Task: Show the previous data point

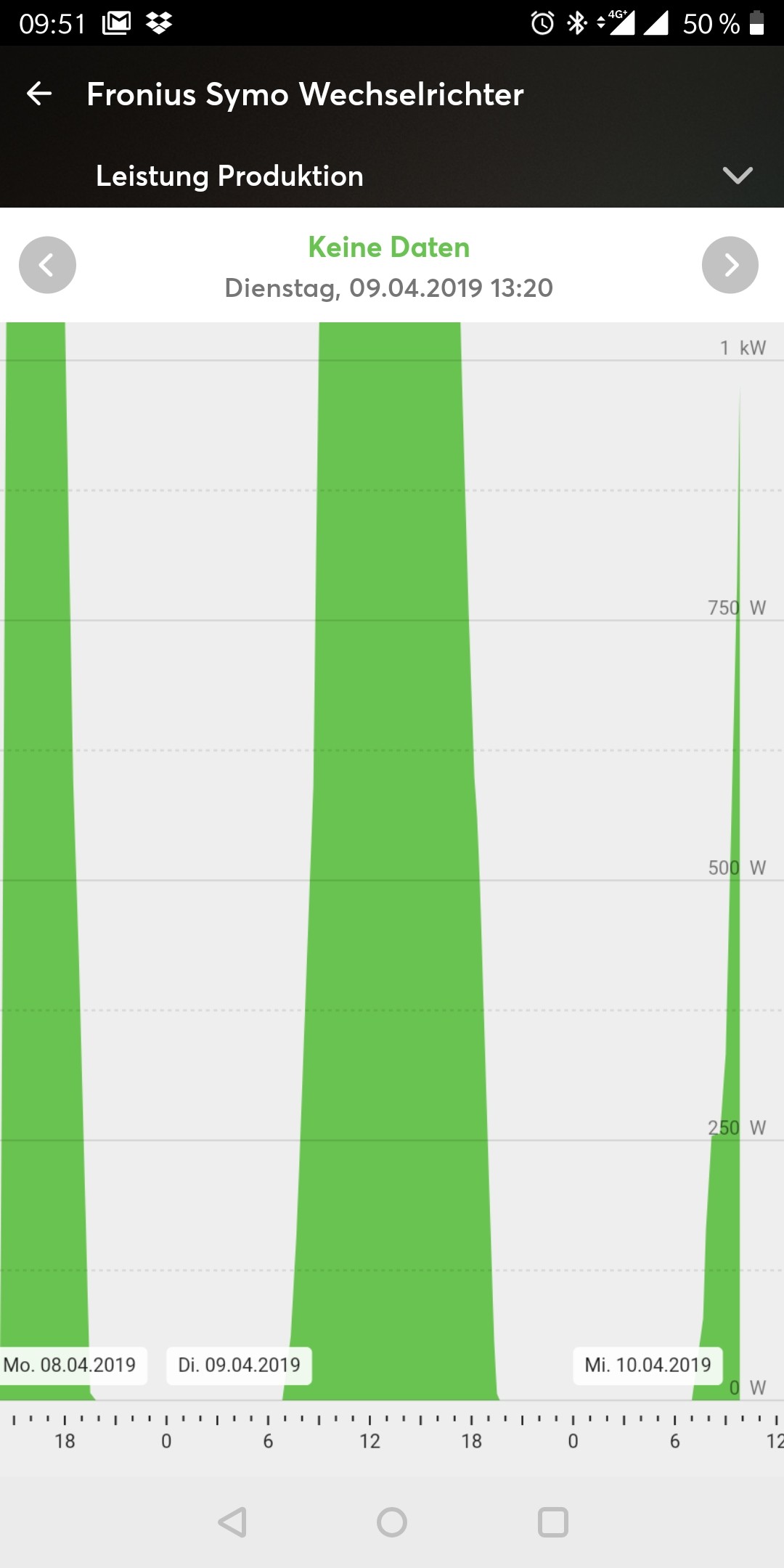Action: (x=47, y=265)
